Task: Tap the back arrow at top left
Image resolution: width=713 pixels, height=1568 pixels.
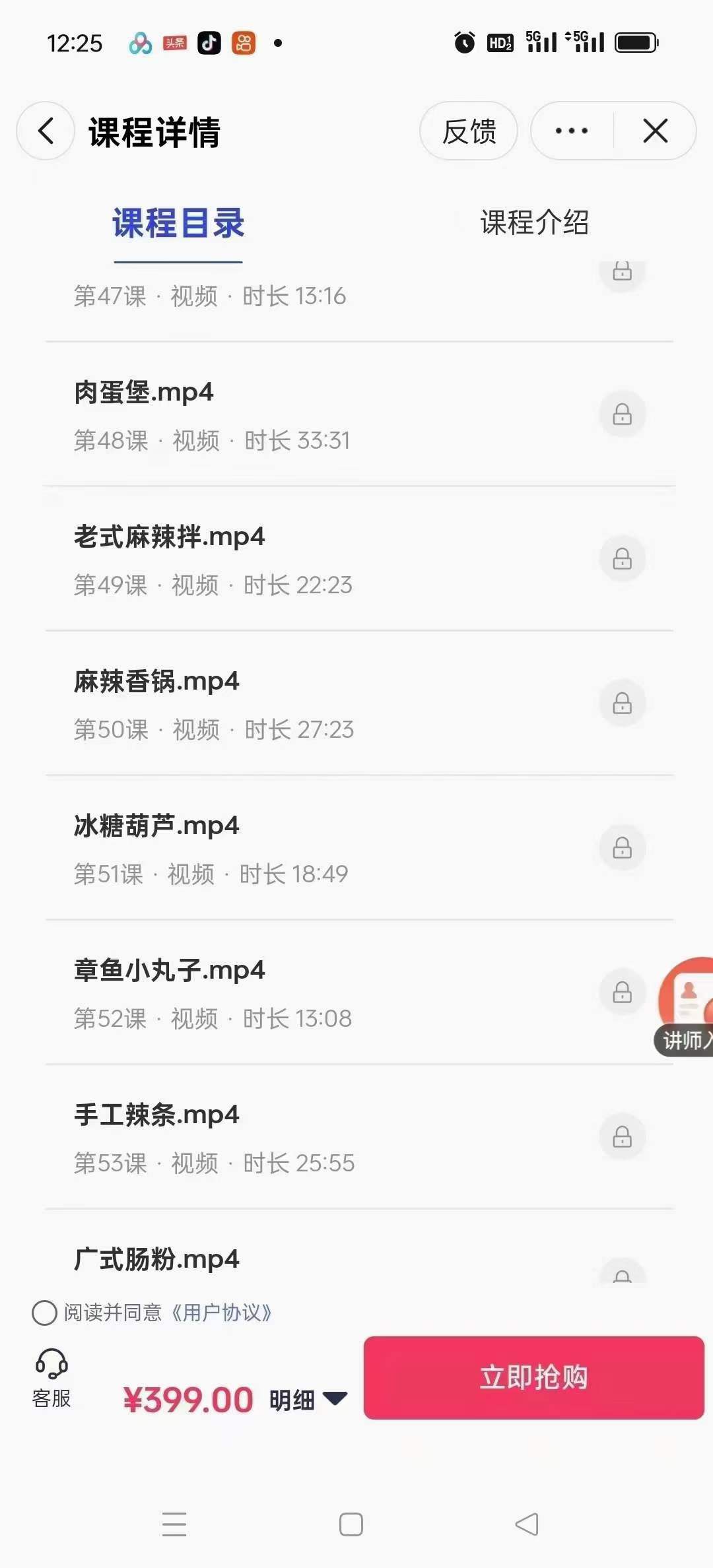Action: coord(44,131)
